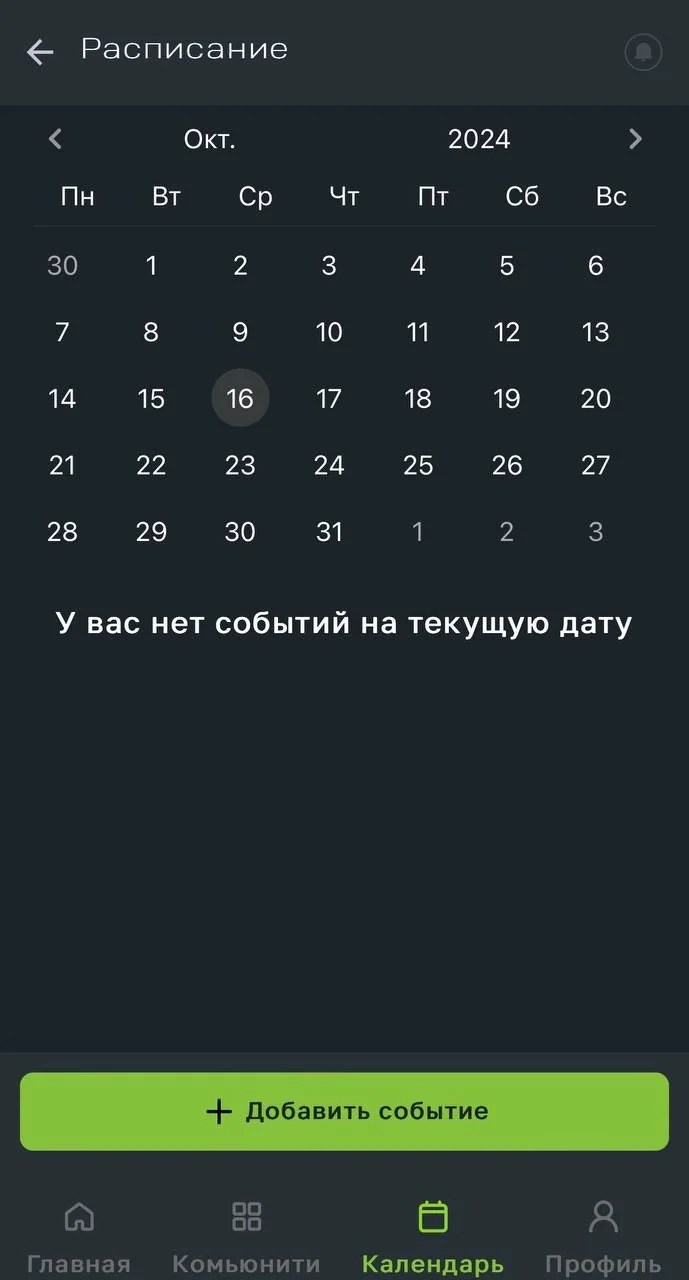Select October 6 in the calendar
Image resolution: width=689 pixels, height=1280 pixels.
click(596, 265)
